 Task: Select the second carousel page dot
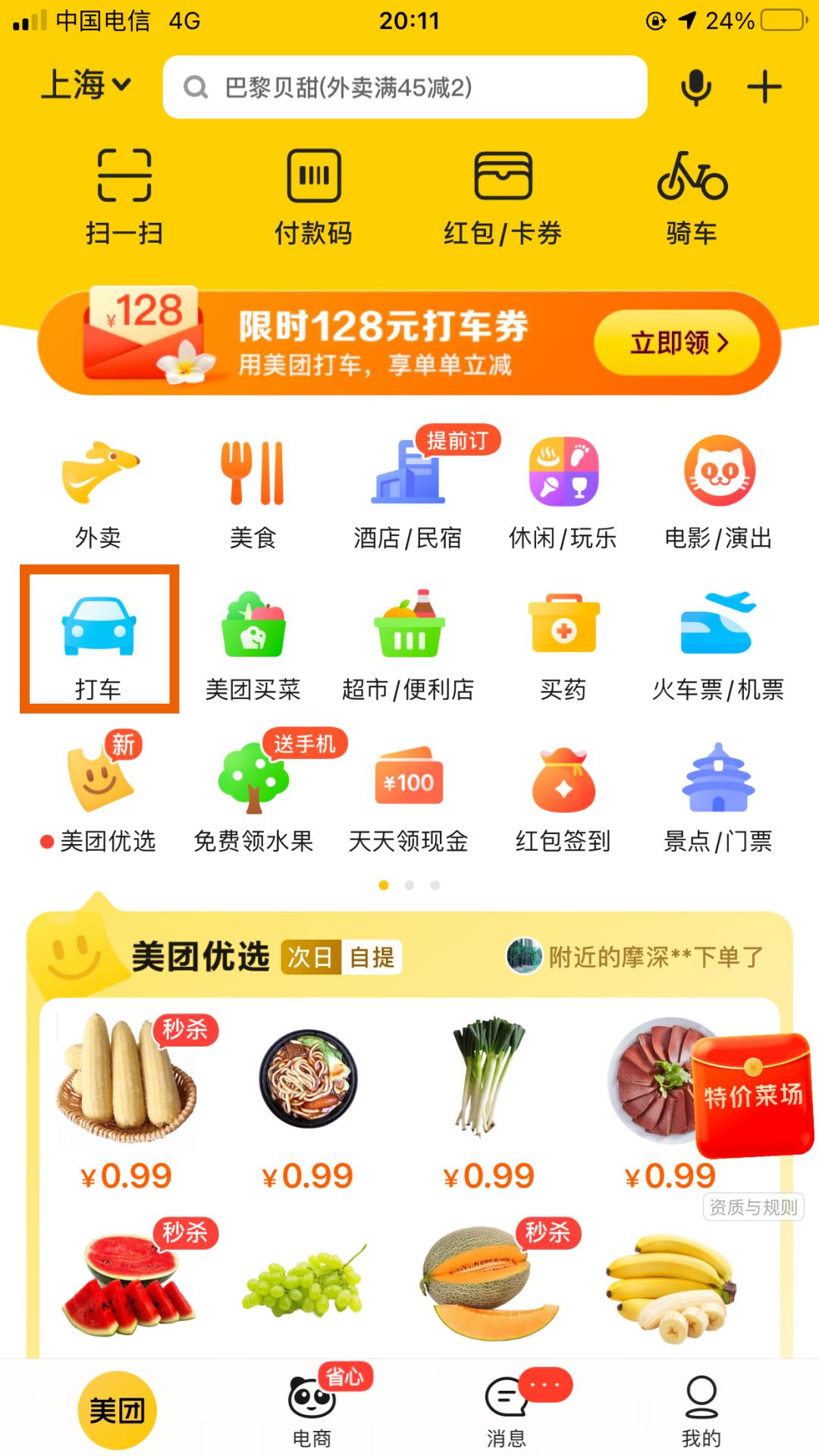(409, 884)
